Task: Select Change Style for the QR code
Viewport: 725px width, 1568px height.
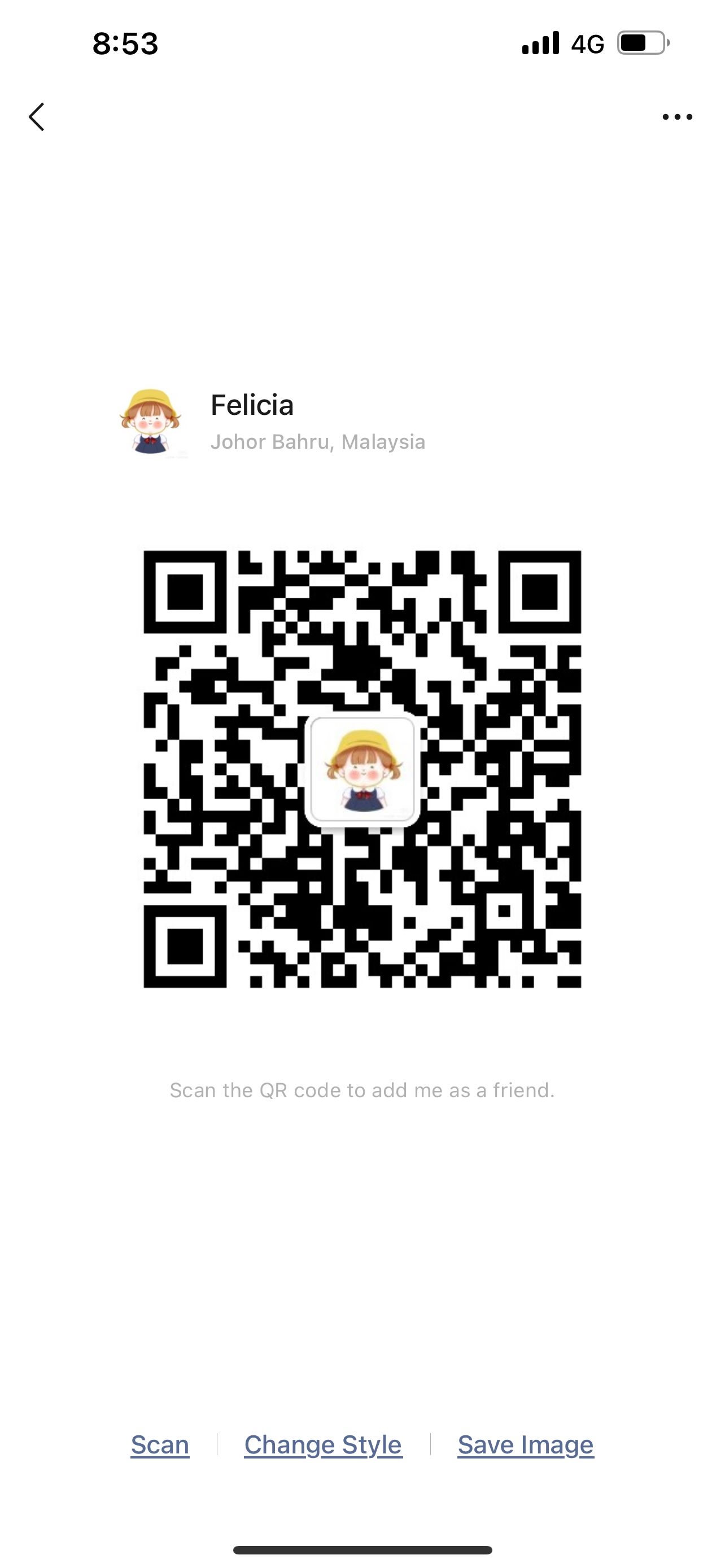Action: pos(323,1444)
